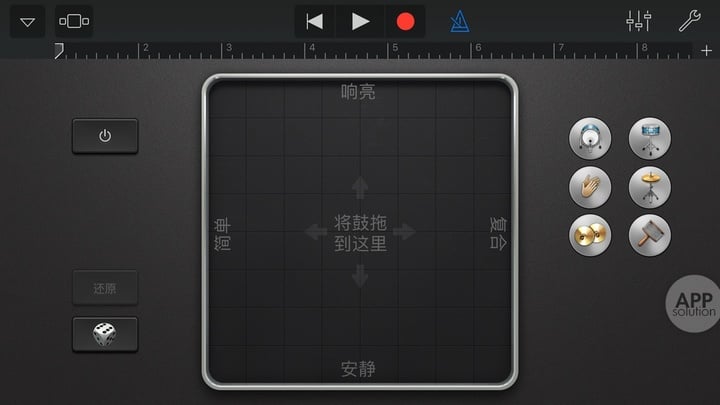The image size is (720, 405).
Task: Select the kick drum instrument
Action: click(x=590, y=139)
